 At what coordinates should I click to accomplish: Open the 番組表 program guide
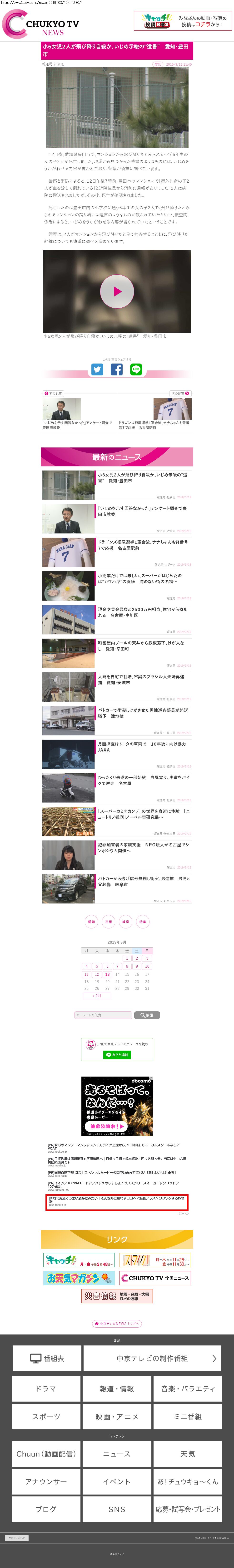click(x=46, y=1358)
